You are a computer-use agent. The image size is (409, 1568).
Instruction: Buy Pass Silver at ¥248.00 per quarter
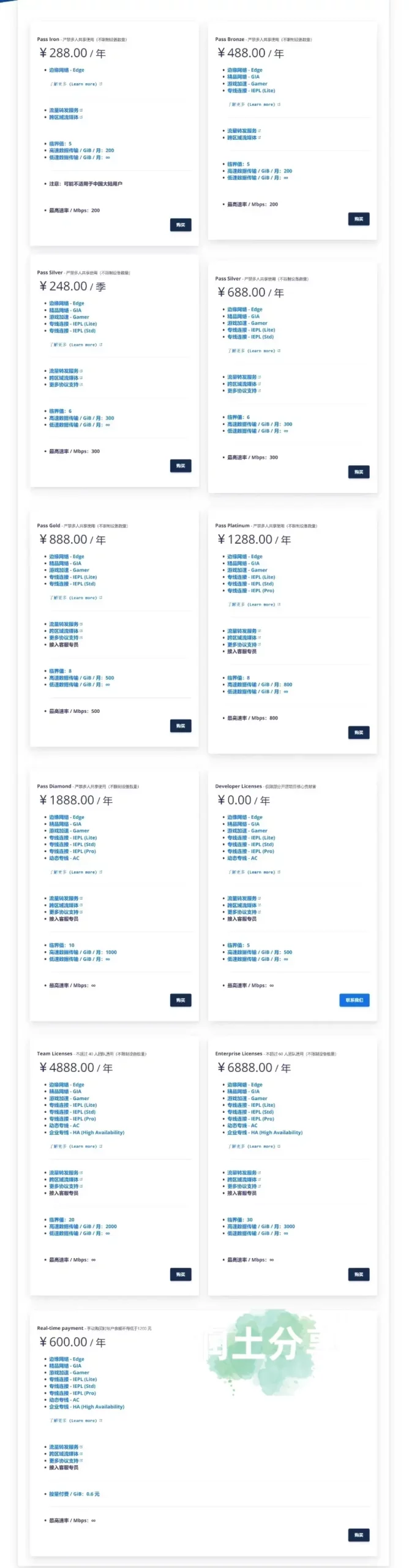pos(181,466)
